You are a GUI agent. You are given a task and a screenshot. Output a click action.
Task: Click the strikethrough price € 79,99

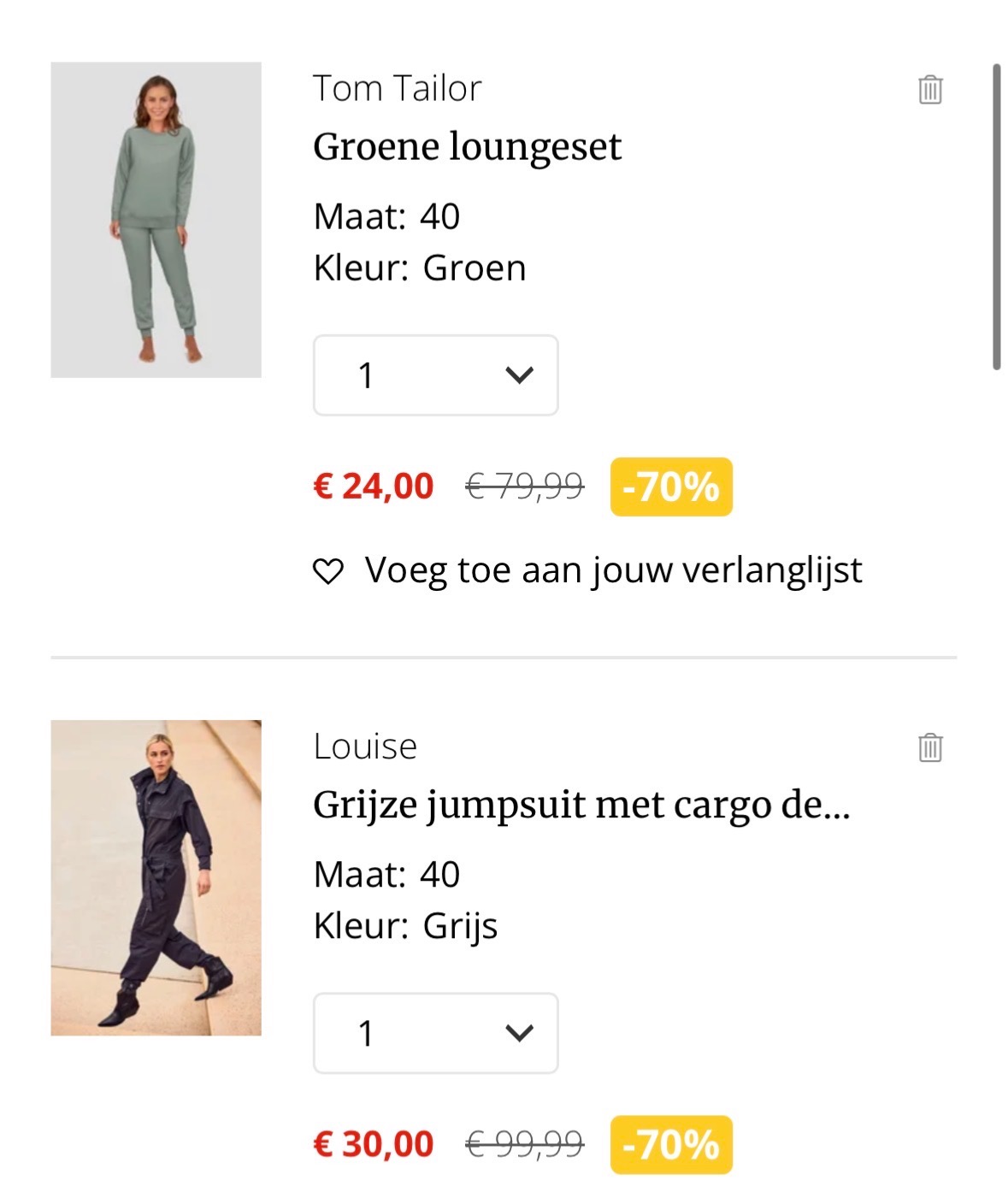(x=524, y=488)
